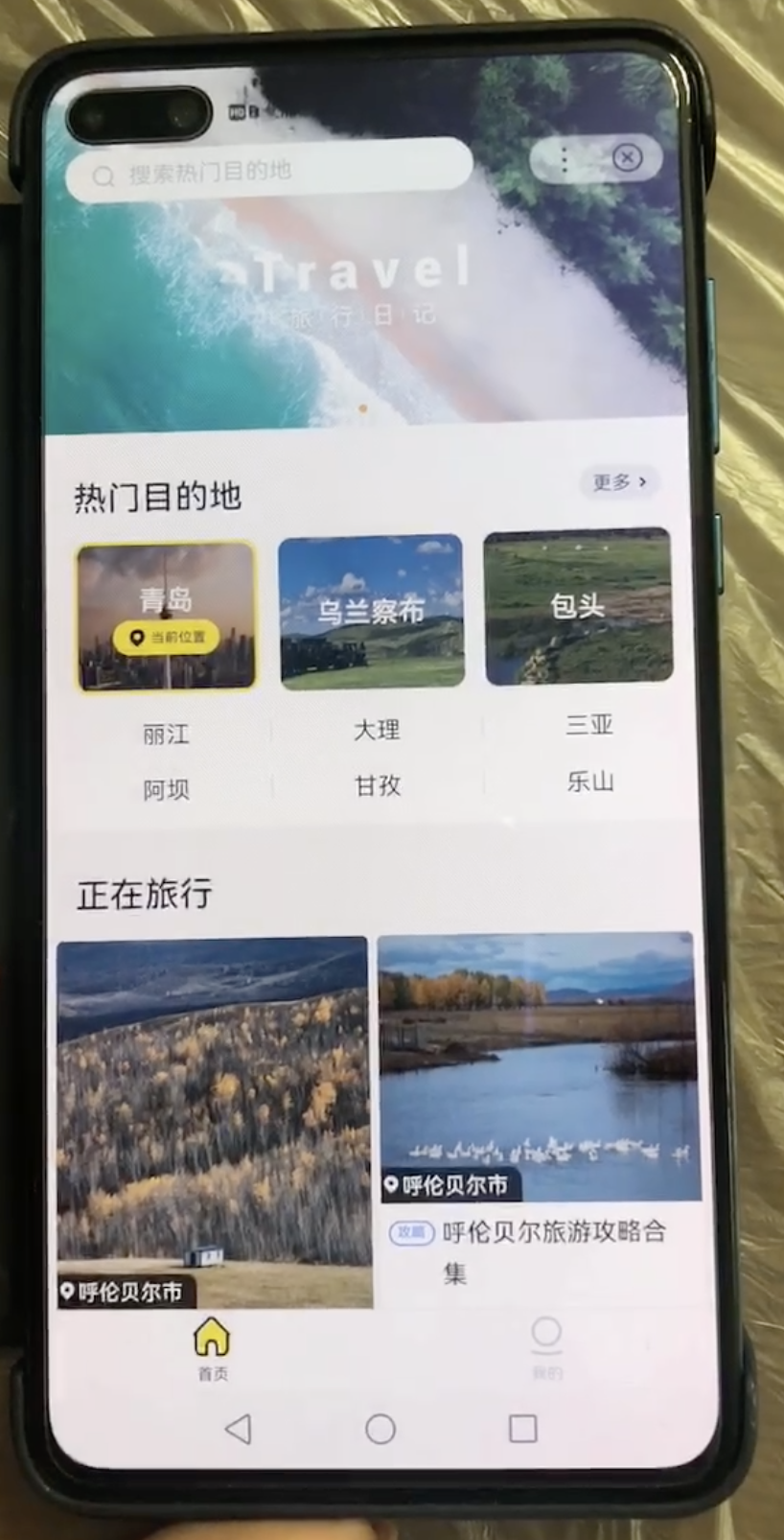Select 大理 destination
784x1540 pixels.
[x=377, y=730]
